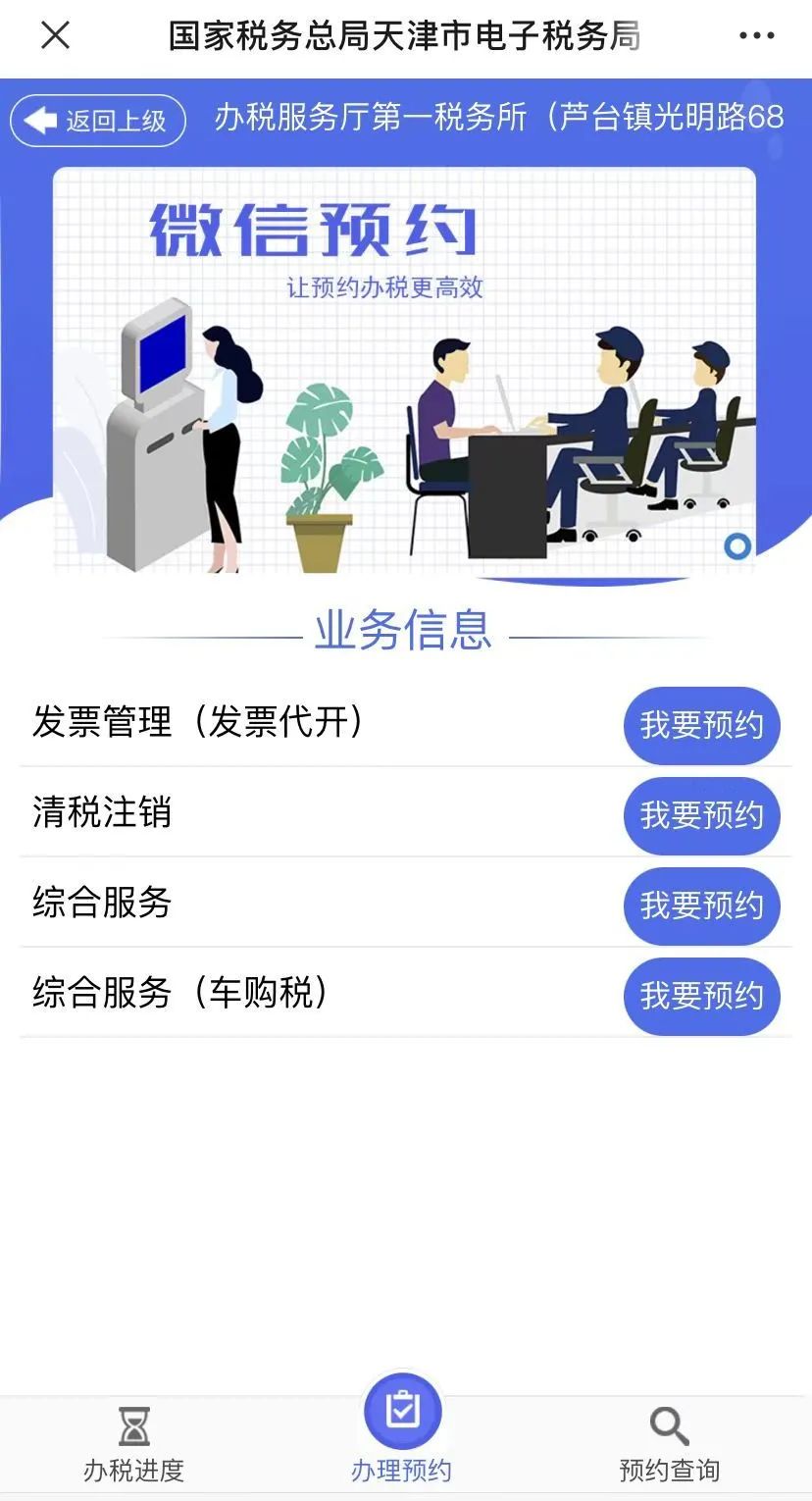This screenshot has height=1501, width=812.
Task: Tap 我要预约 in the plain 综合服务 row
Action: click(x=701, y=906)
